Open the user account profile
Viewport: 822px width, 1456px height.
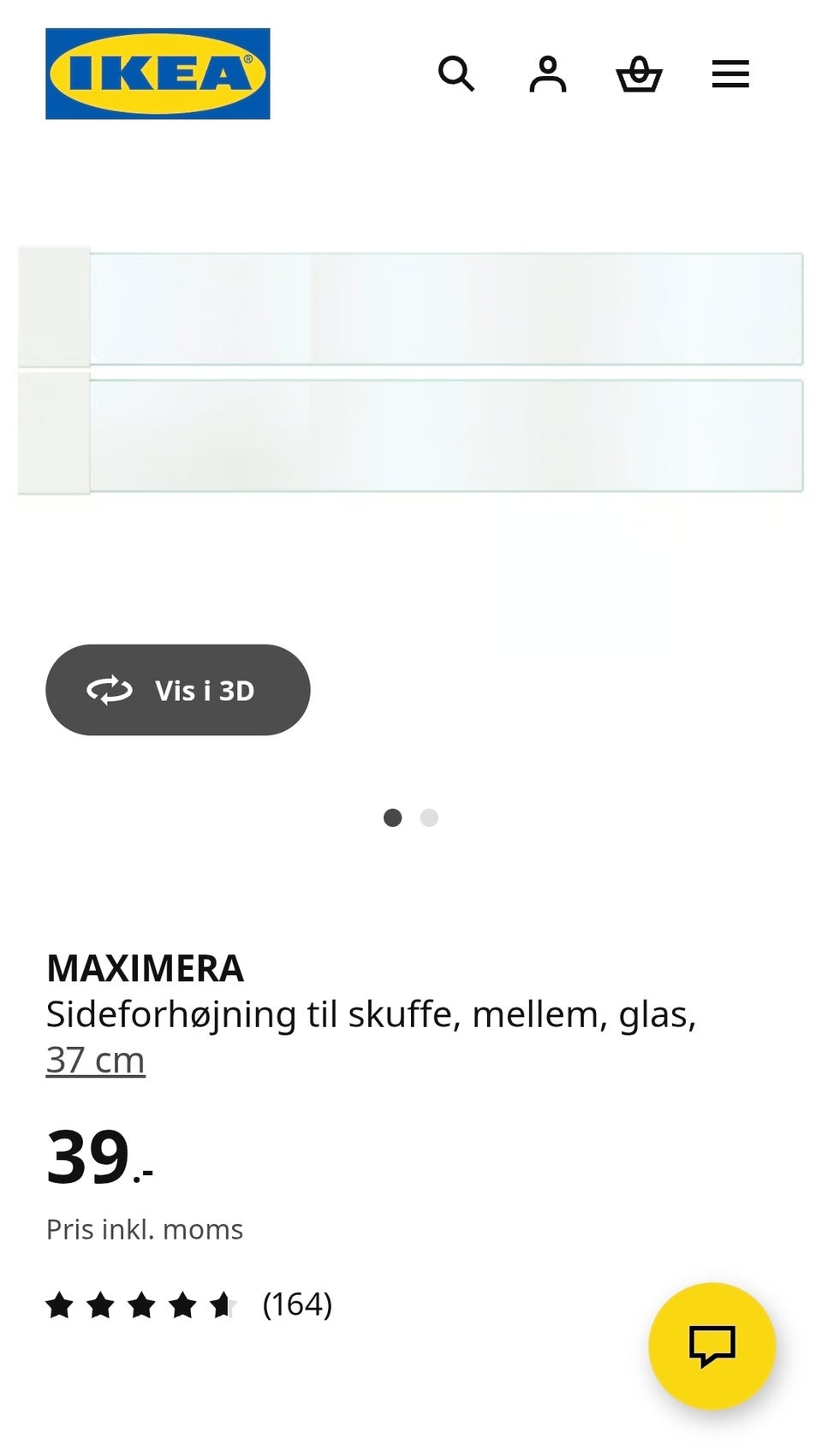tap(549, 74)
